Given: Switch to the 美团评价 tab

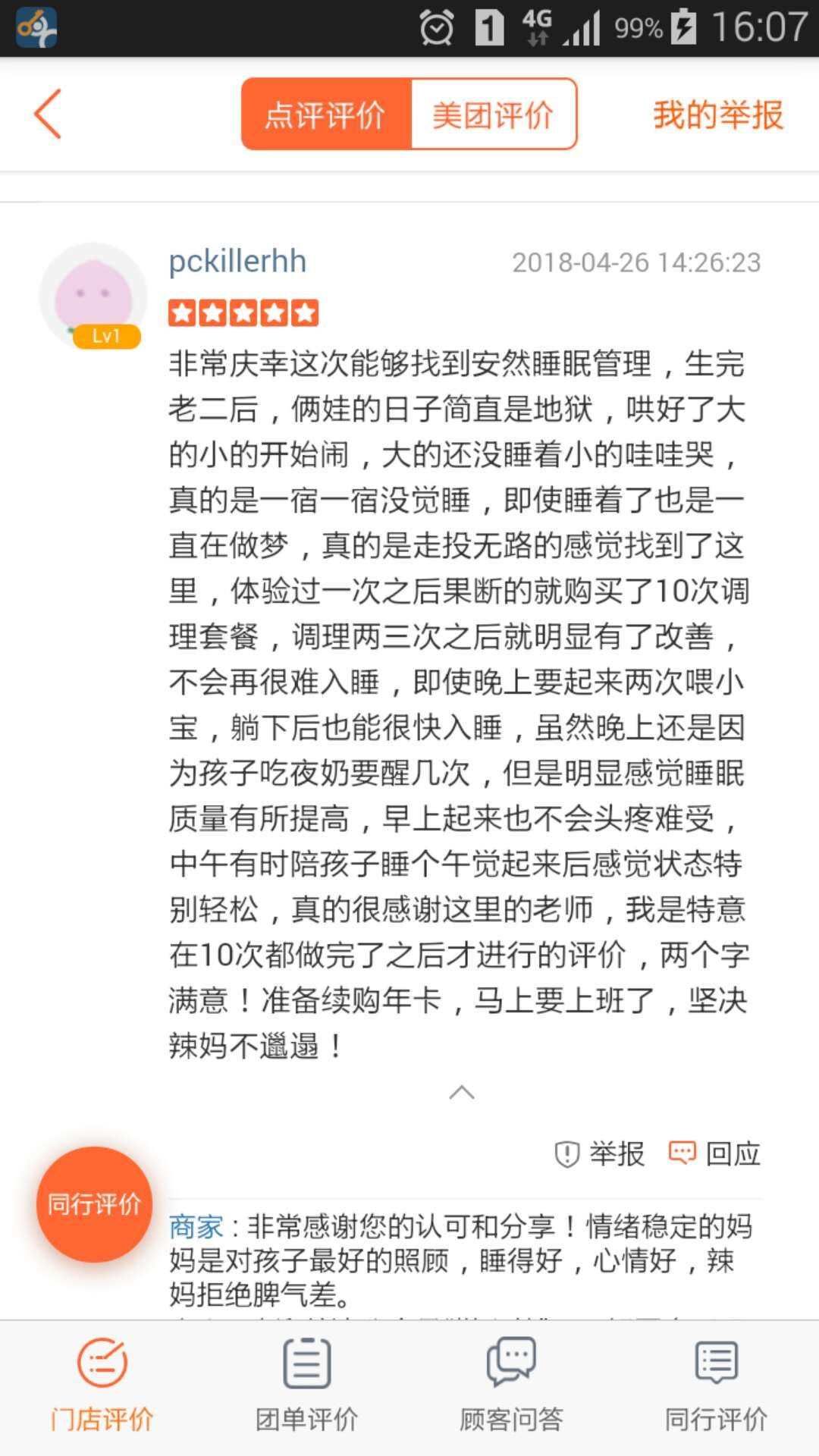Looking at the screenshot, I should click(x=494, y=115).
